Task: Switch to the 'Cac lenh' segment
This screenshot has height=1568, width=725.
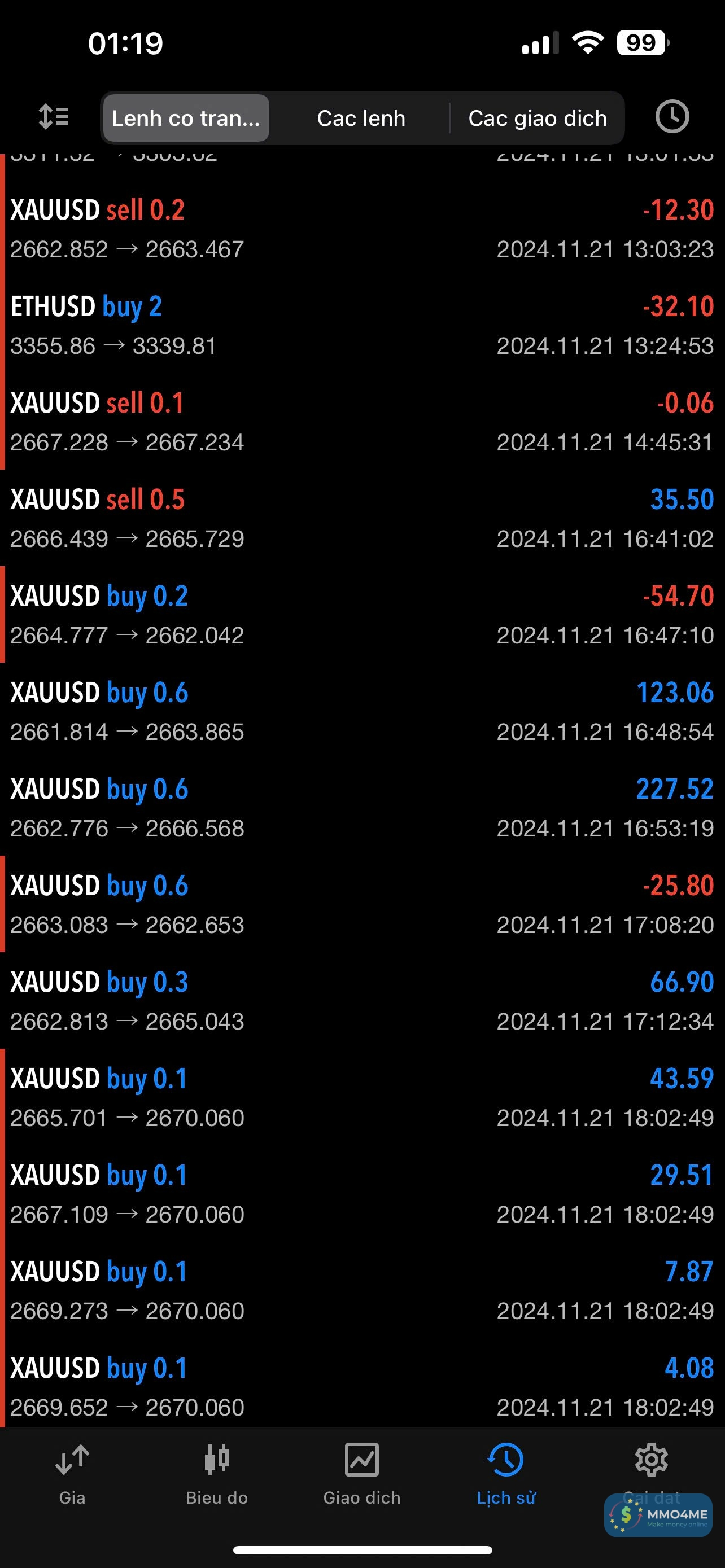Action: coord(361,118)
